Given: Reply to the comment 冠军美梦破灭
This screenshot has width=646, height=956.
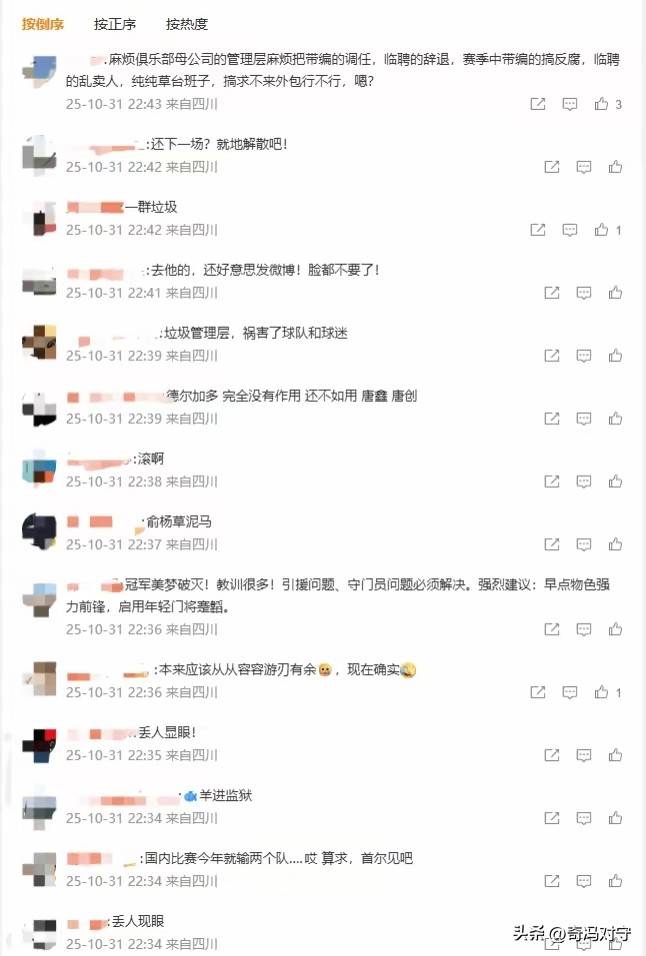Looking at the screenshot, I should (583, 630).
